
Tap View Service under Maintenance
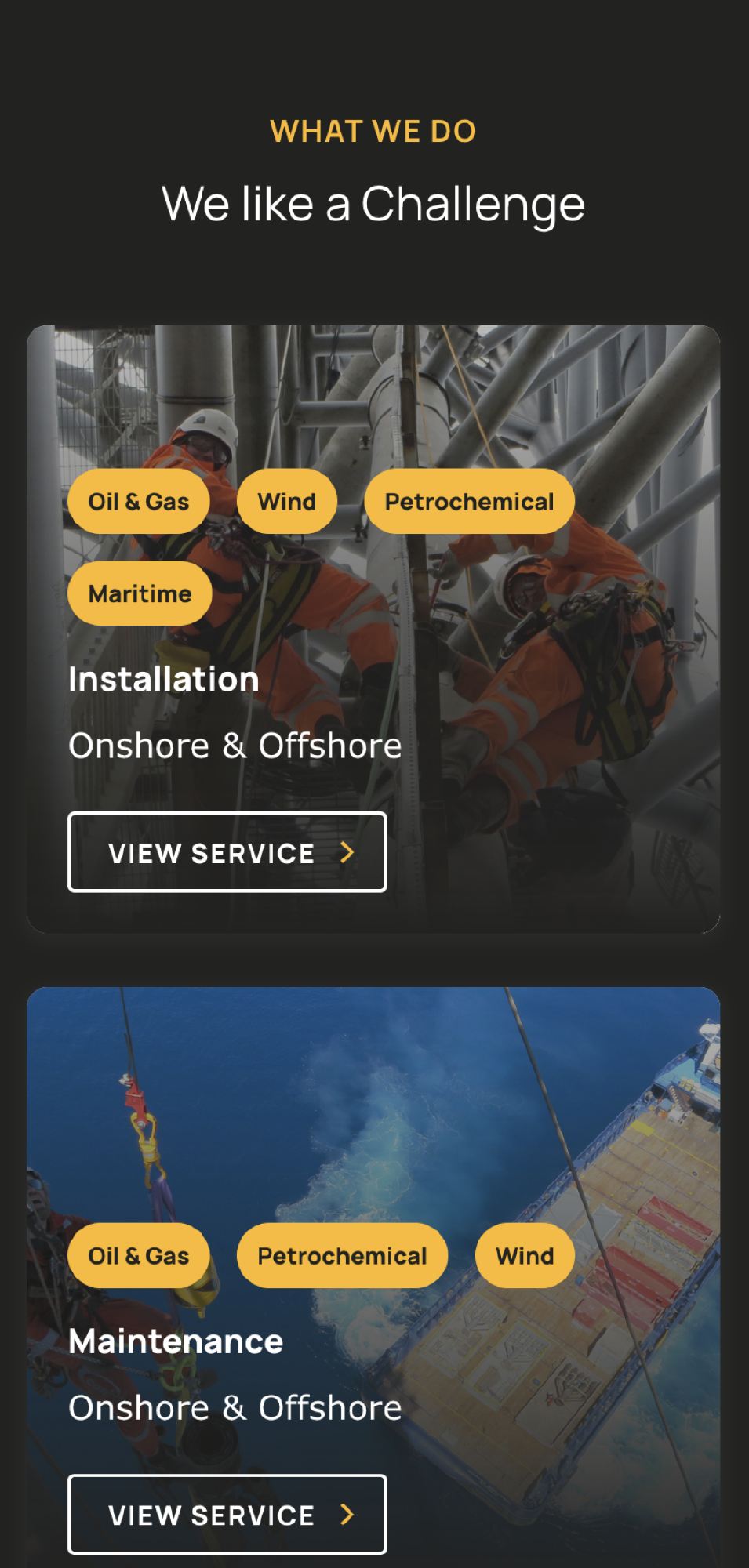[x=227, y=1514]
